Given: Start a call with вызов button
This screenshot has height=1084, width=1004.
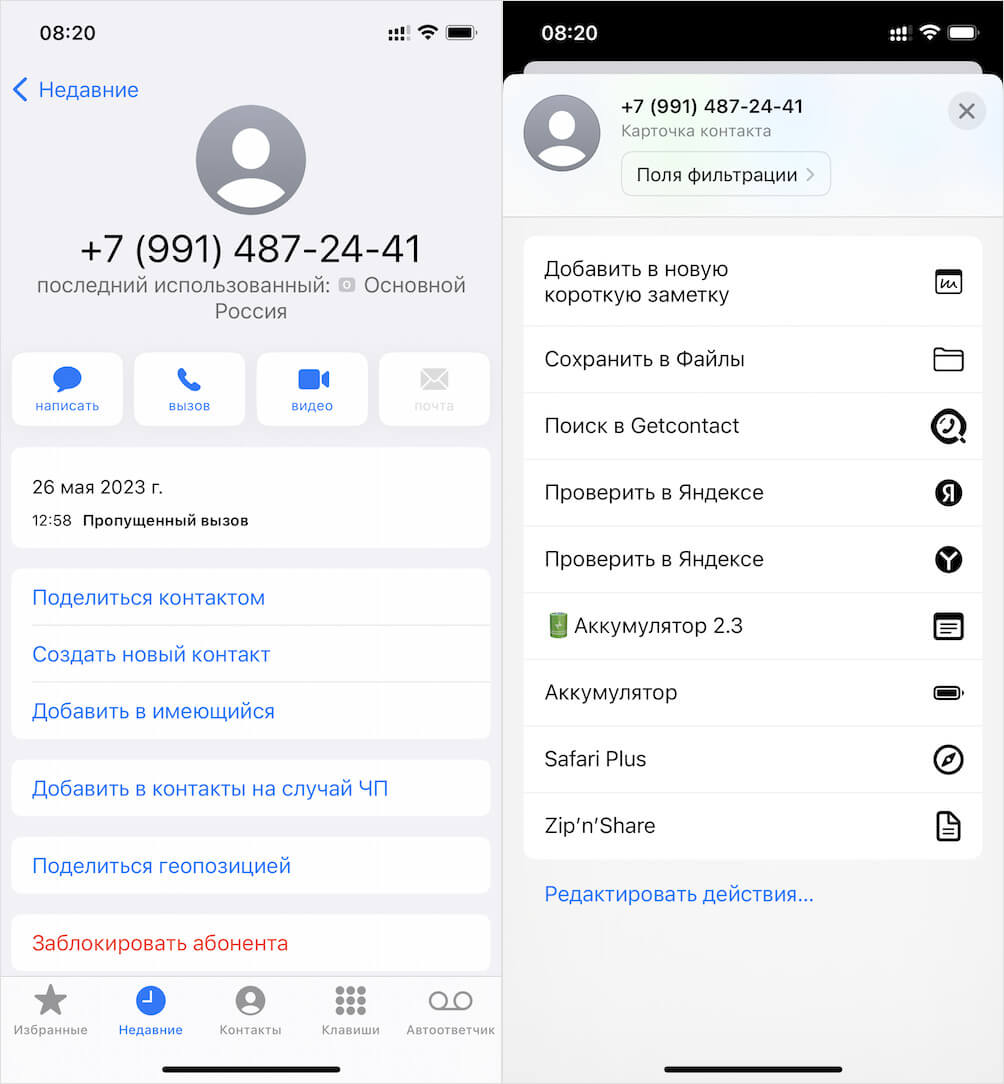Looking at the screenshot, I should [189, 389].
